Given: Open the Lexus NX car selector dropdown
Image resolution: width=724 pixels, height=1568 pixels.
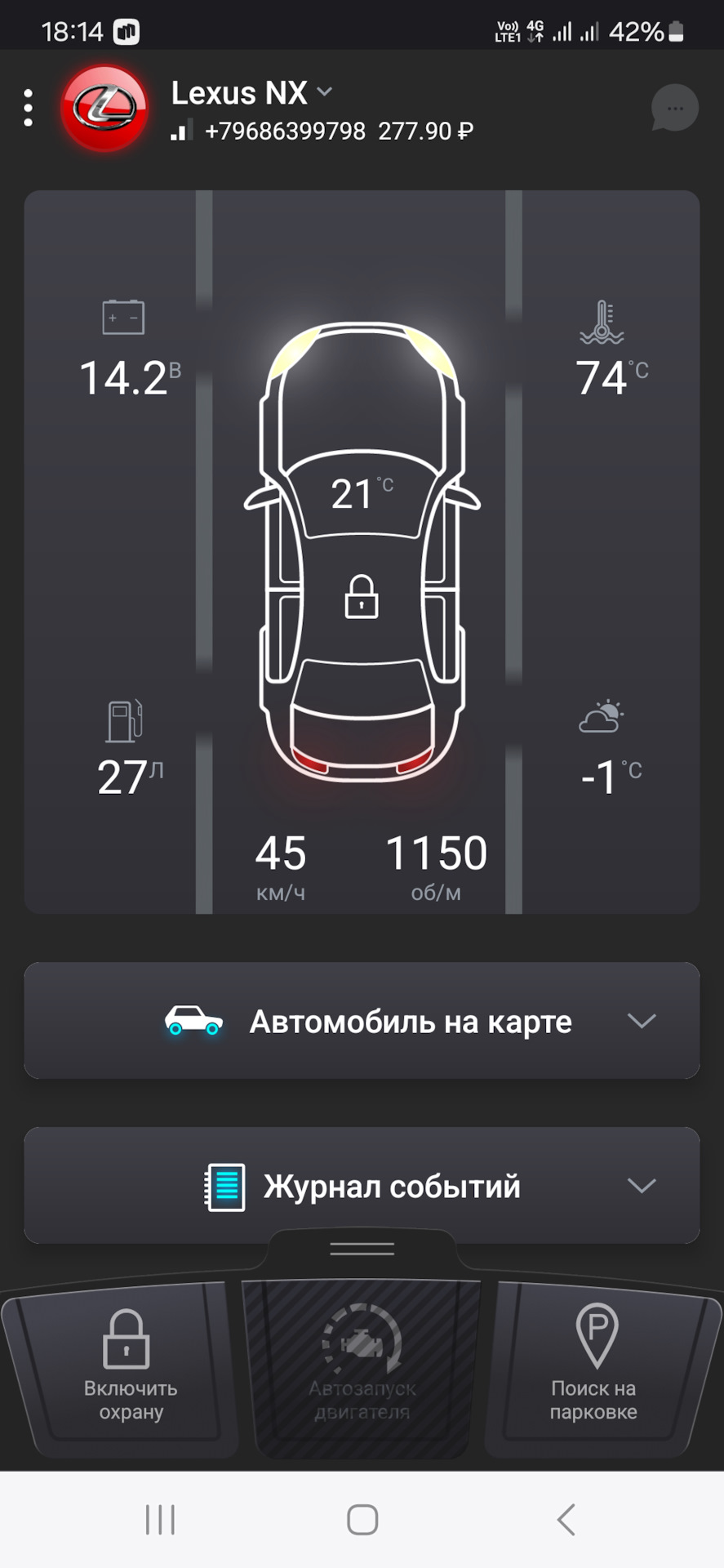Looking at the screenshot, I should point(251,93).
